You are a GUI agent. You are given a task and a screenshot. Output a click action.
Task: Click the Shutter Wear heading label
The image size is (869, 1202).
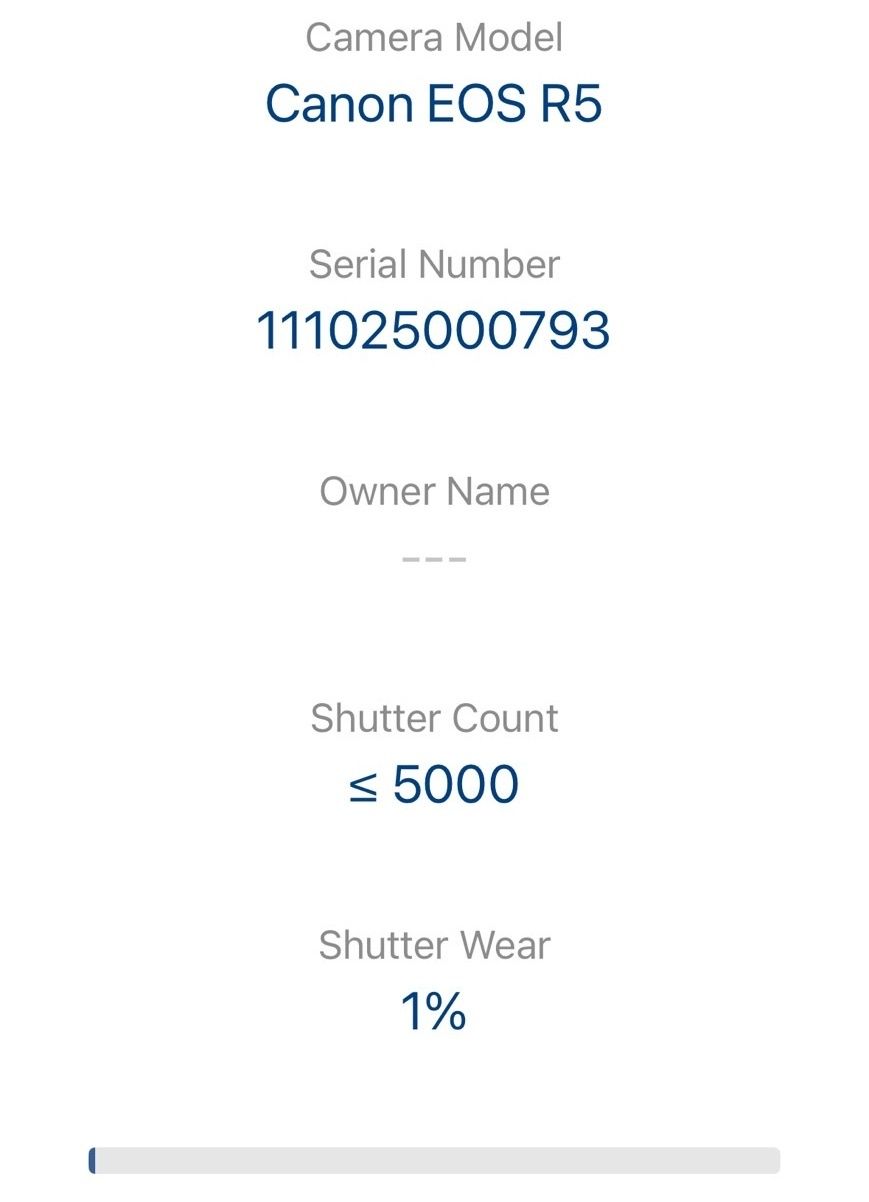[x=434, y=944]
